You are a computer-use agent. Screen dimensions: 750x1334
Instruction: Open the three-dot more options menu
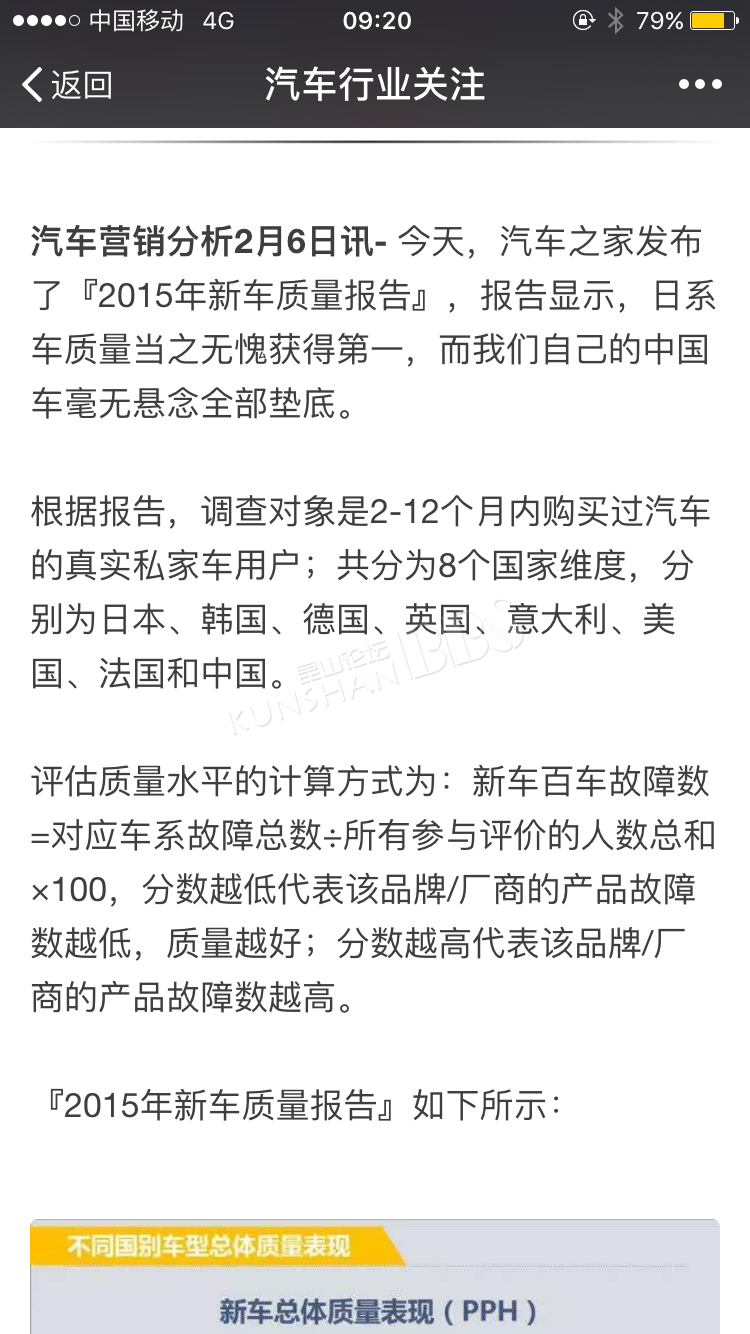pyautogui.click(x=700, y=85)
